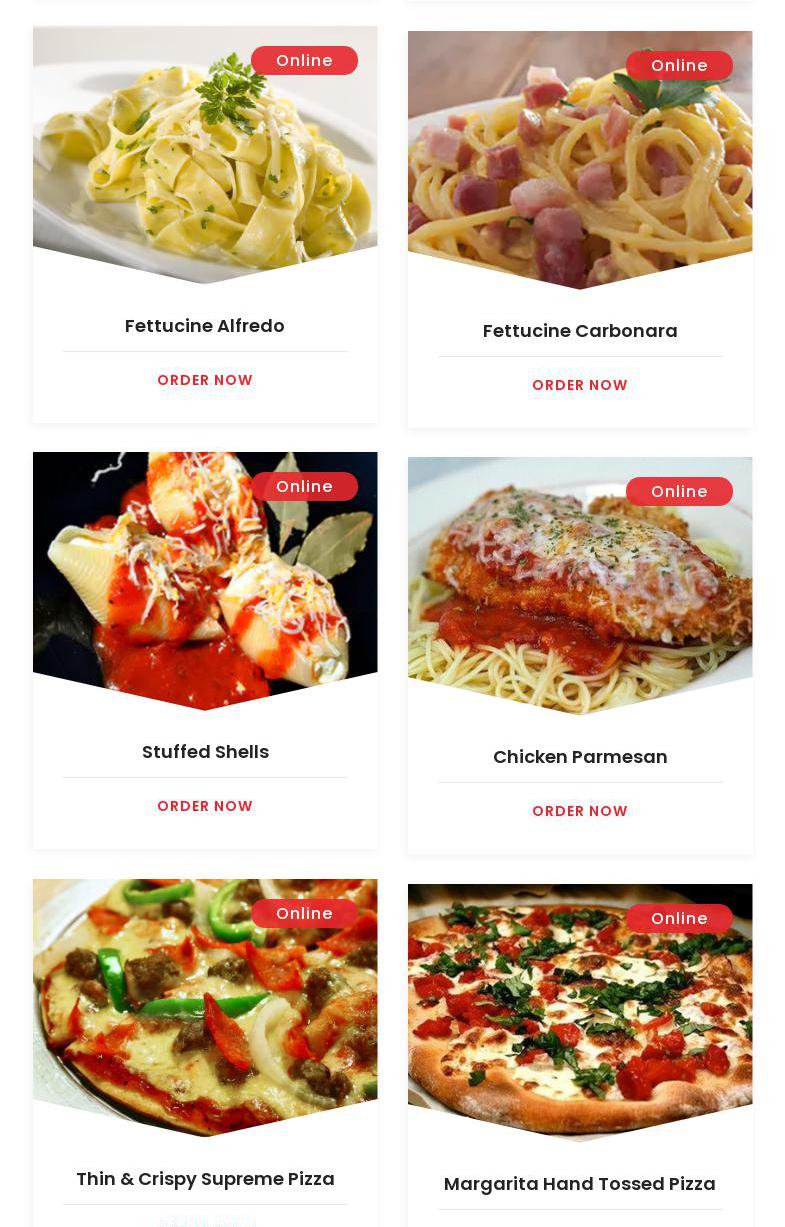Image resolution: width=785 pixels, height=1227 pixels.
Task: Order Fettucine Carbonara now
Action: [x=579, y=385]
